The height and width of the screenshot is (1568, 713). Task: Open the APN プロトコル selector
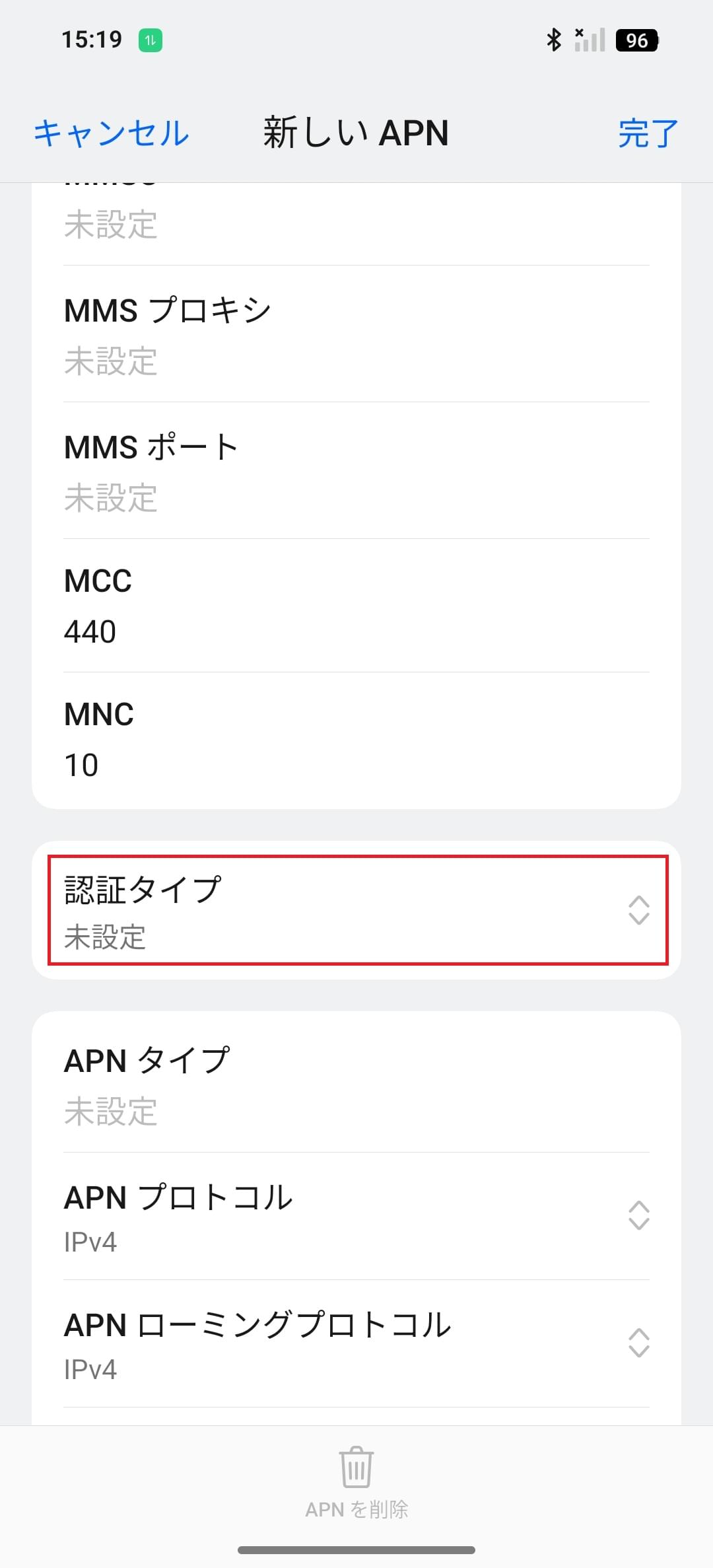356,1219
